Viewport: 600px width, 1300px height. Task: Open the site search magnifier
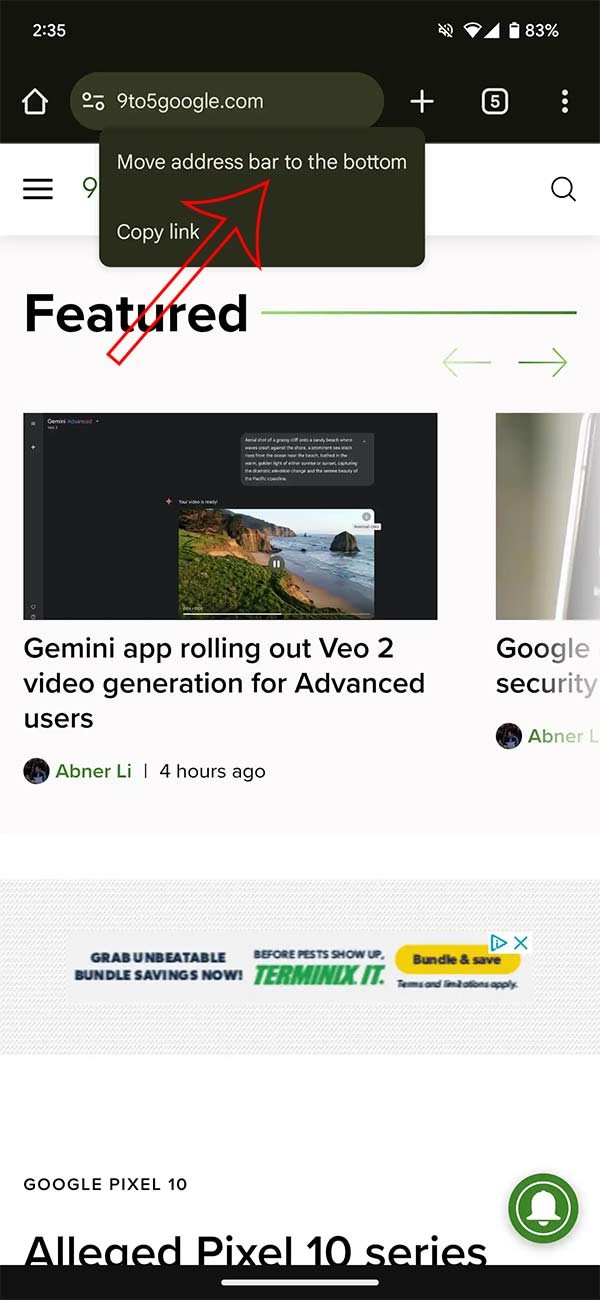[x=563, y=189]
